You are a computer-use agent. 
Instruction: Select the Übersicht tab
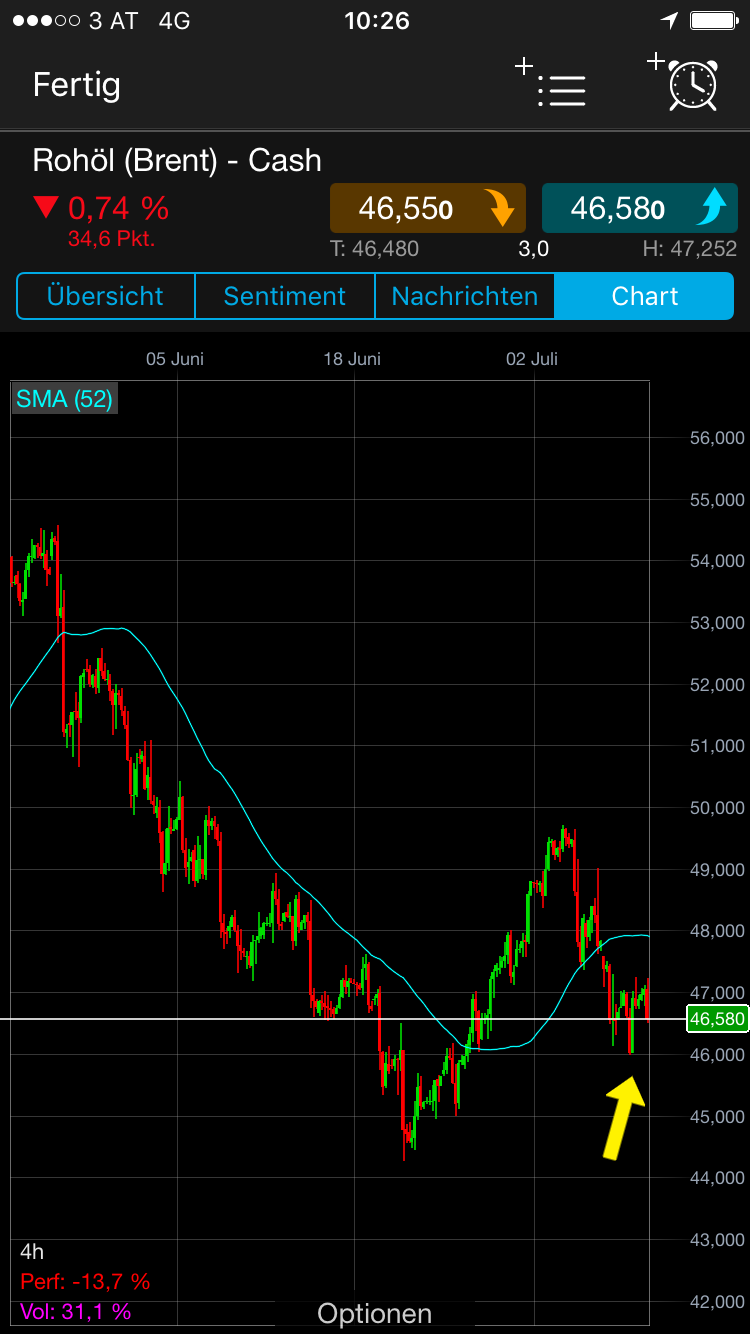[105, 296]
